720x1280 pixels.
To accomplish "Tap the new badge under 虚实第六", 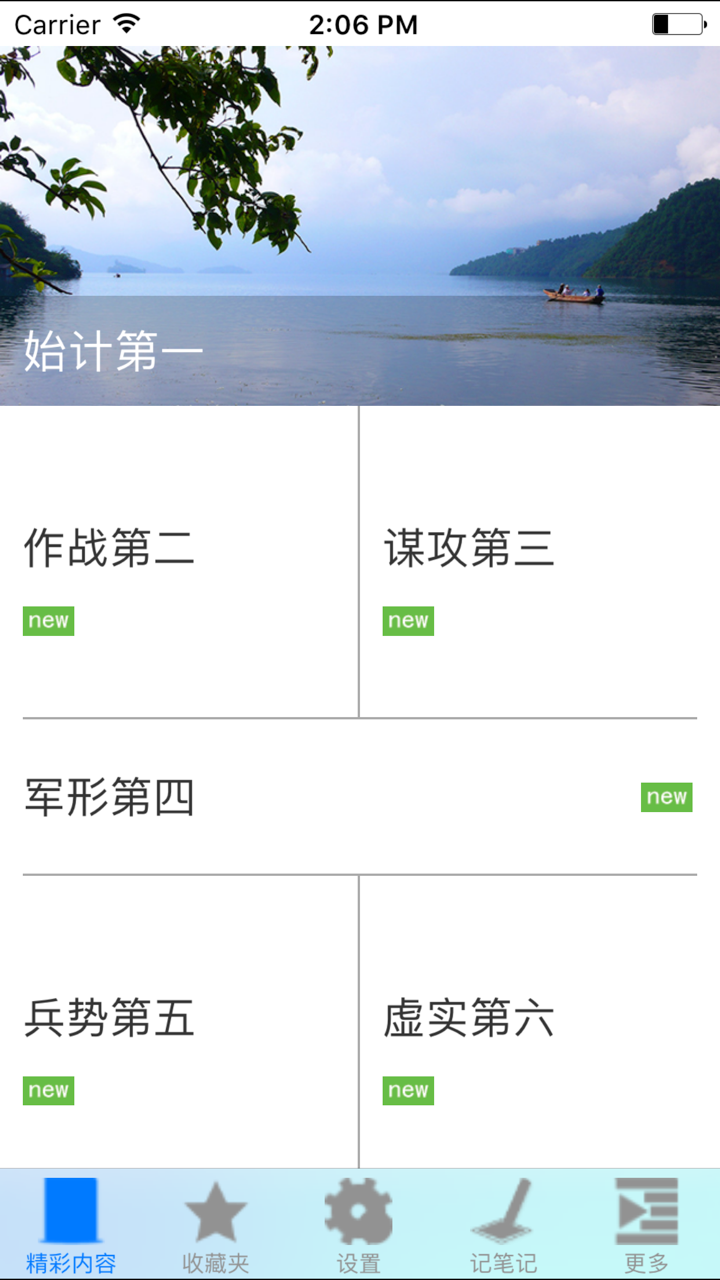I will pos(407,1090).
